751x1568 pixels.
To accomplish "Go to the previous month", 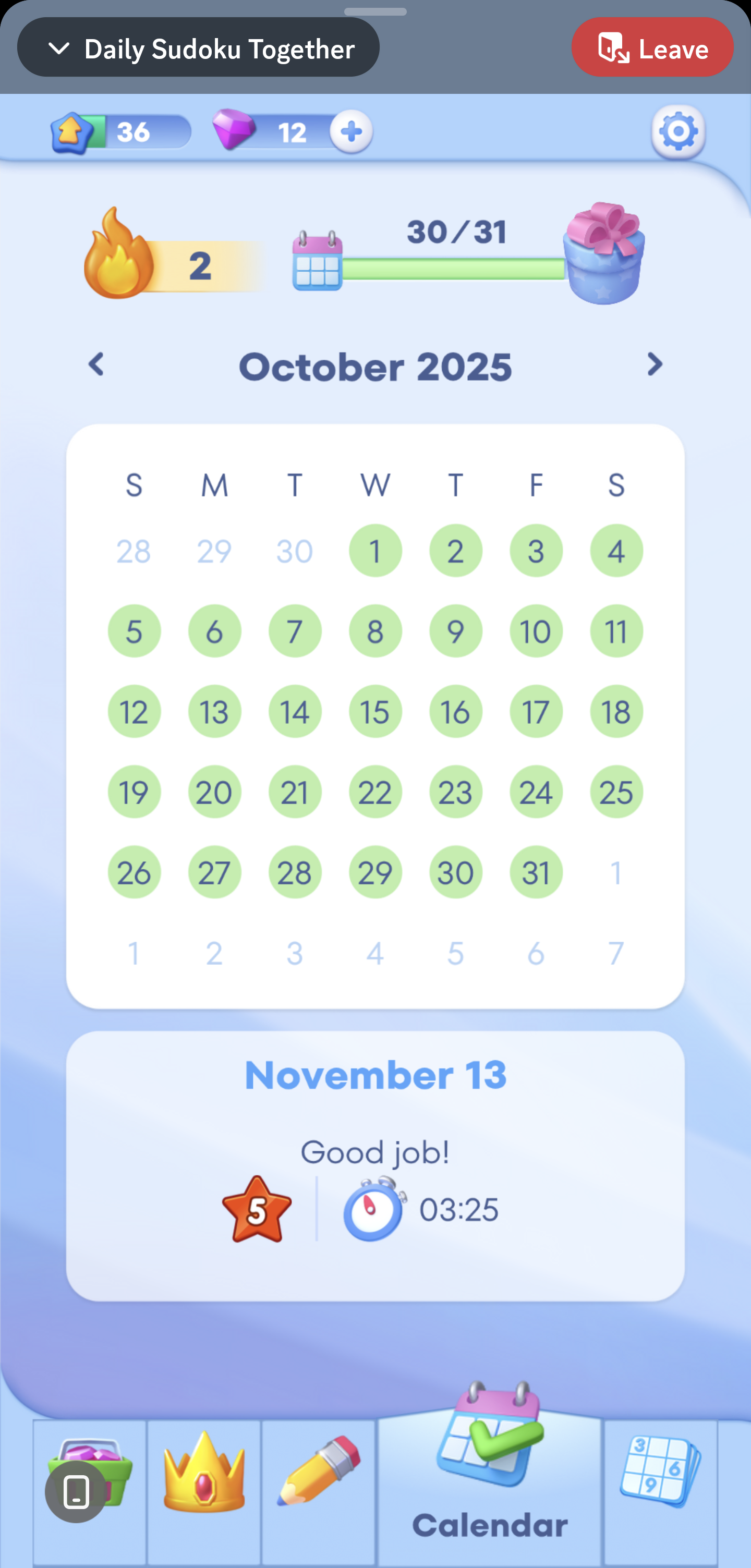I will coord(96,365).
